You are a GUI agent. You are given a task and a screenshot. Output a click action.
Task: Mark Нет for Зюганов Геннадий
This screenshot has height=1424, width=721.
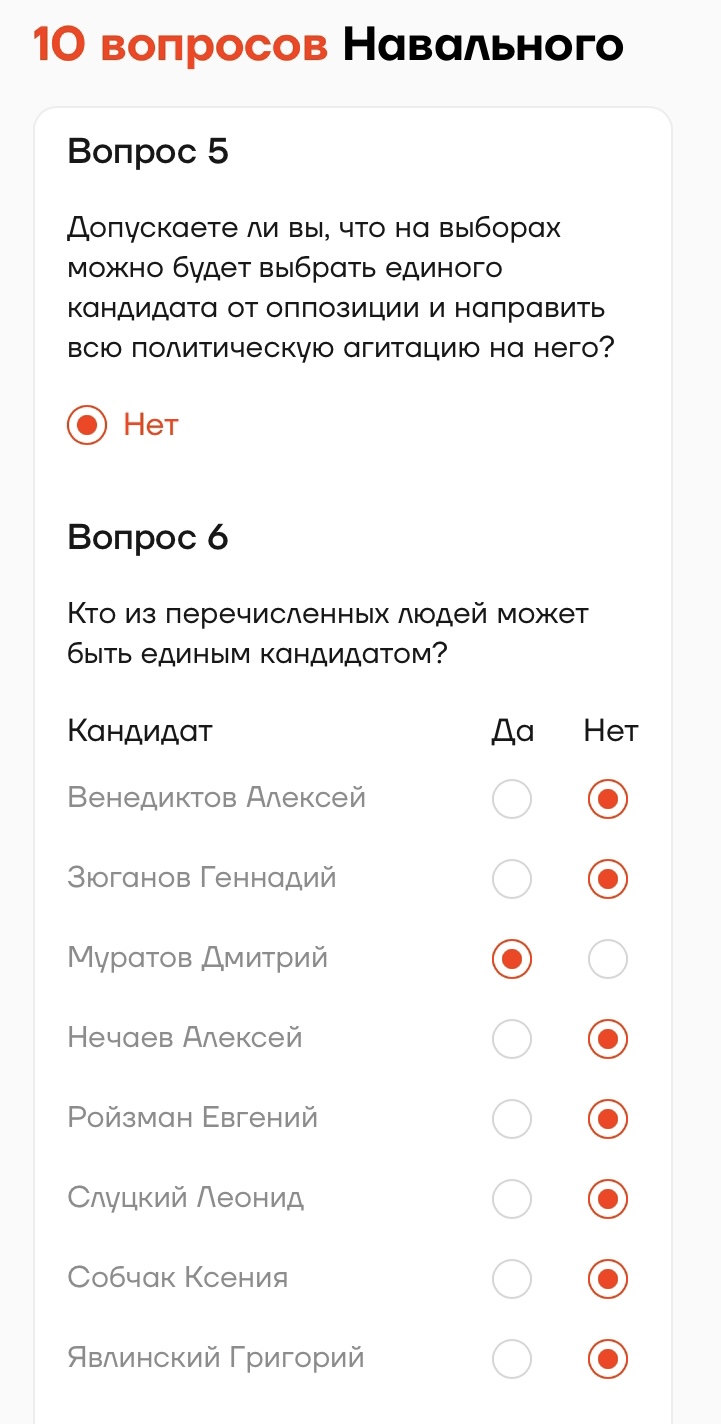click(608, 879)
